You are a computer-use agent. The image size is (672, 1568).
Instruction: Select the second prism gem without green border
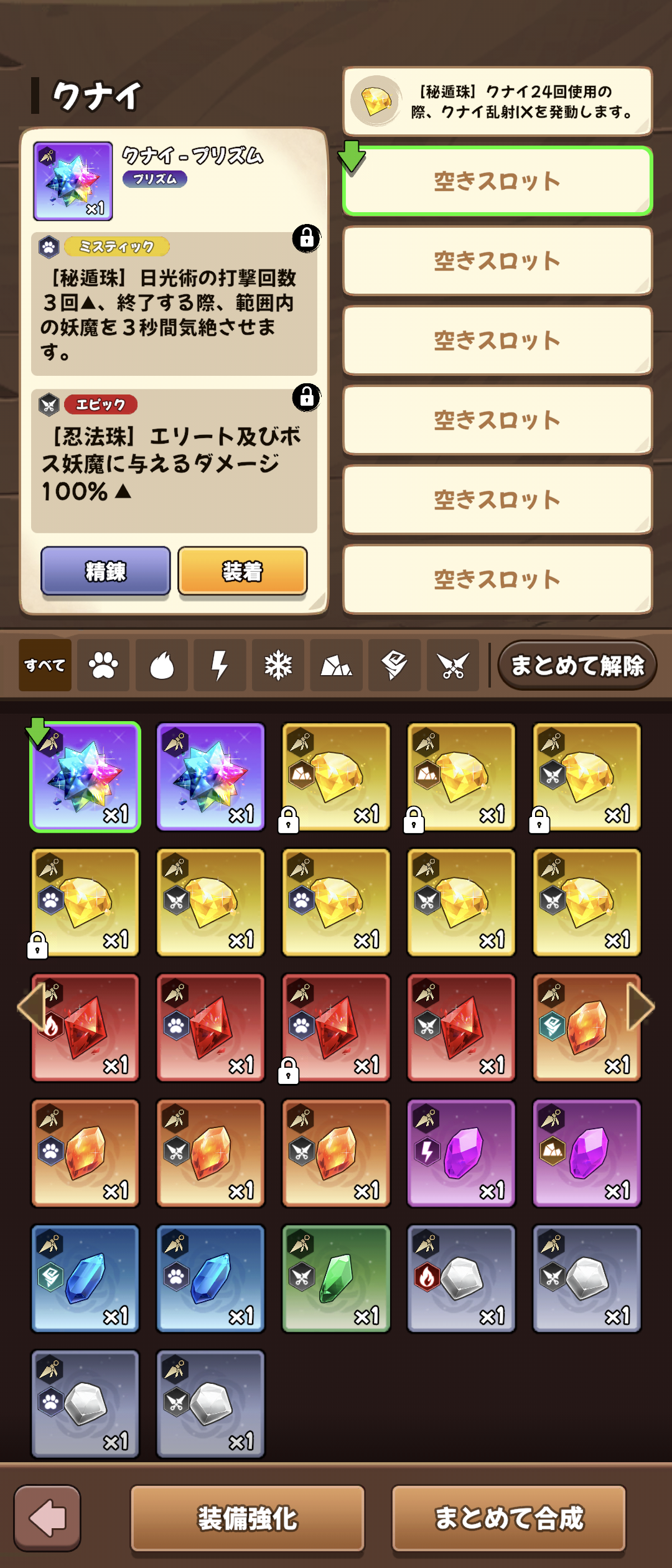pyautogui.click(x=210, y=777)
